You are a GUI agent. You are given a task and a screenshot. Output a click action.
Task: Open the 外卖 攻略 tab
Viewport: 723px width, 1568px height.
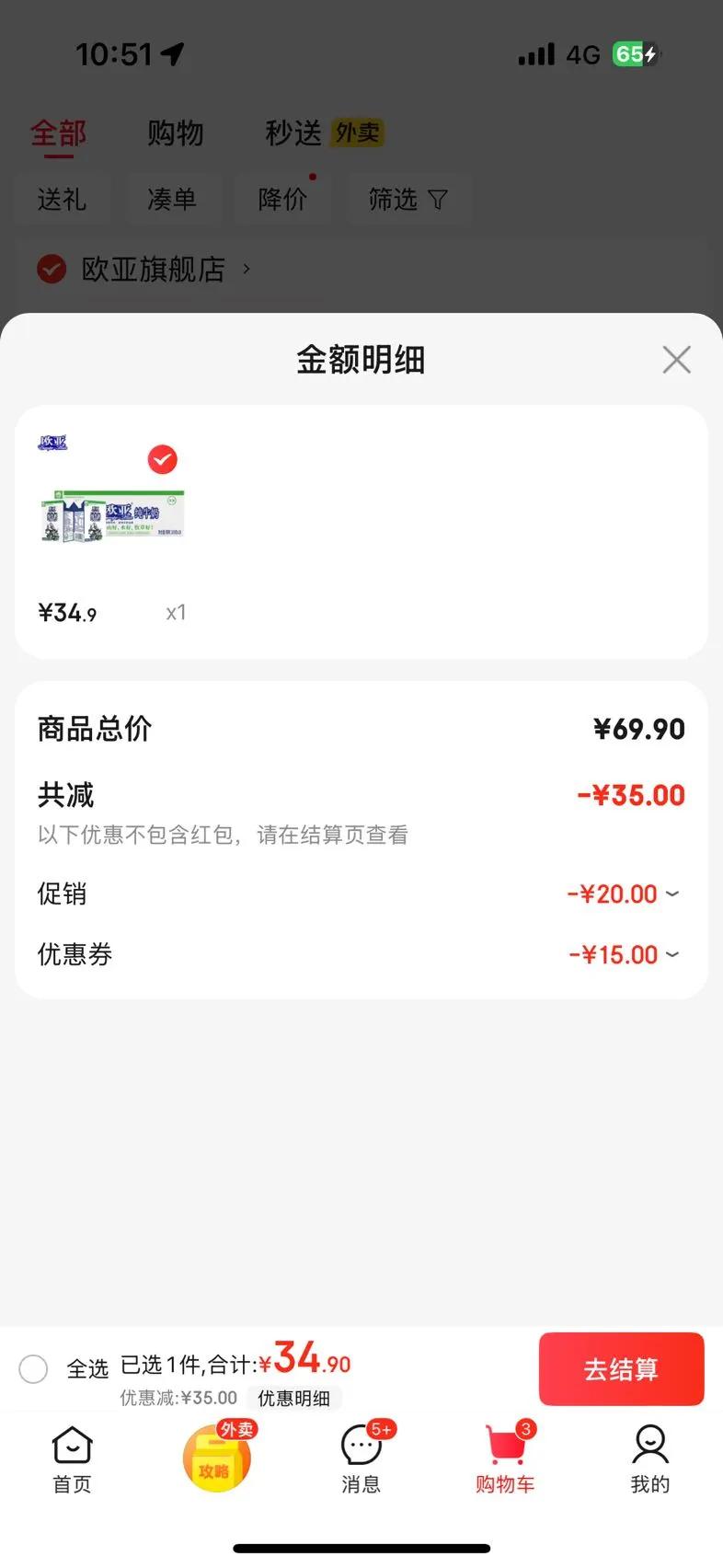click(x=217, y=1459)
